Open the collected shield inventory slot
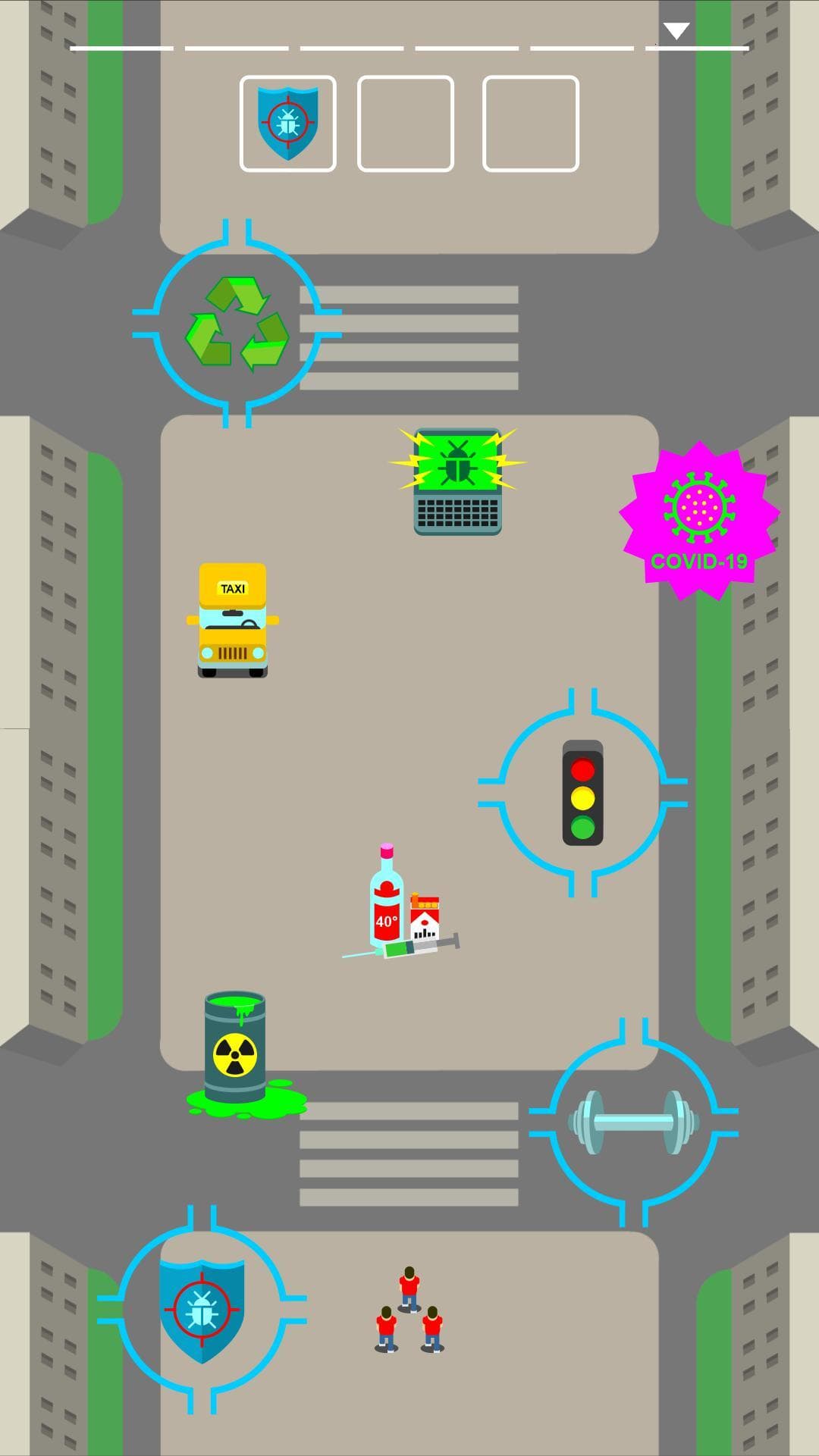 (x=288, y=124)
